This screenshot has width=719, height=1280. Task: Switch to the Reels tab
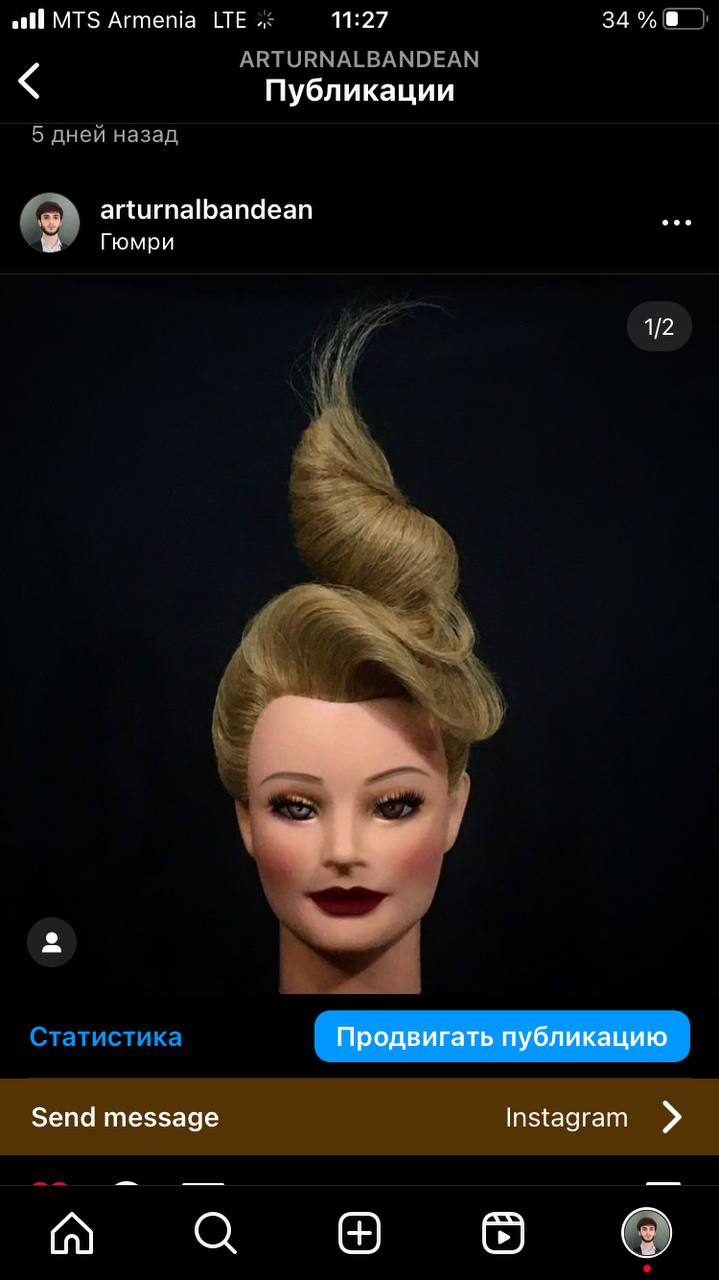click(x=503, y=1233)
